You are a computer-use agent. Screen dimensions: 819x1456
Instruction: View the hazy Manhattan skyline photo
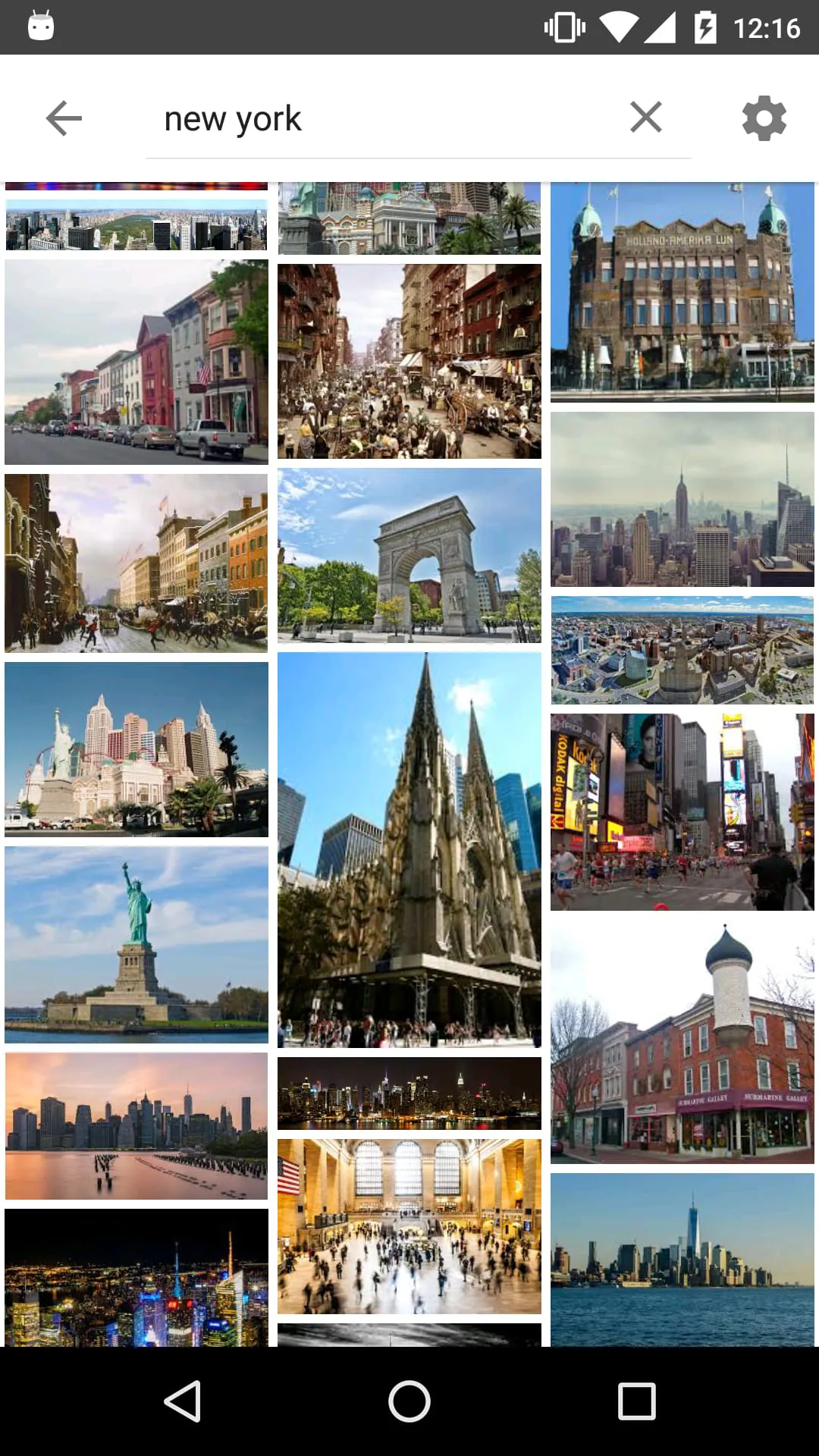point(682,500)
